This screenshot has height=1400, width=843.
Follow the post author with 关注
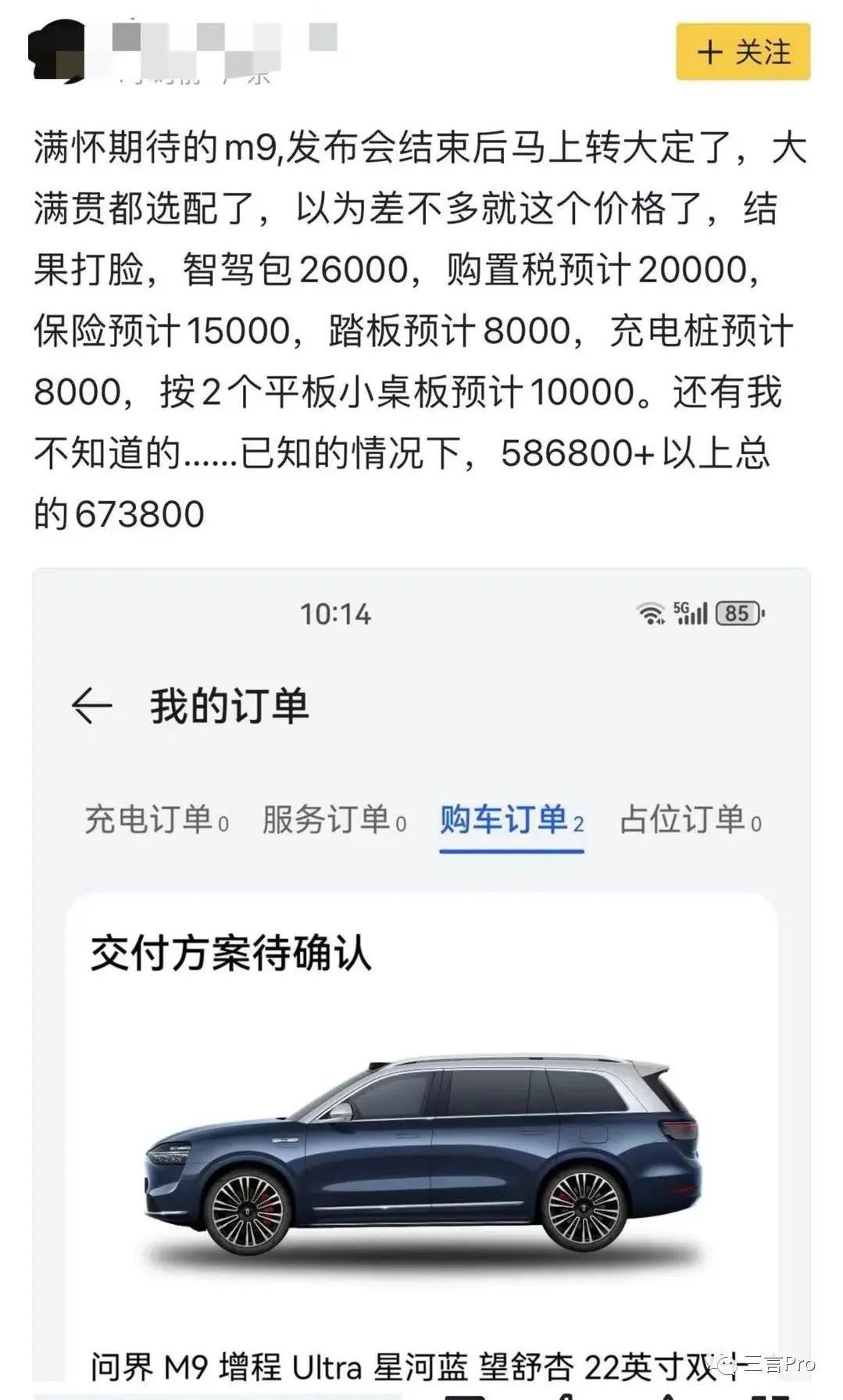point(742,52)
